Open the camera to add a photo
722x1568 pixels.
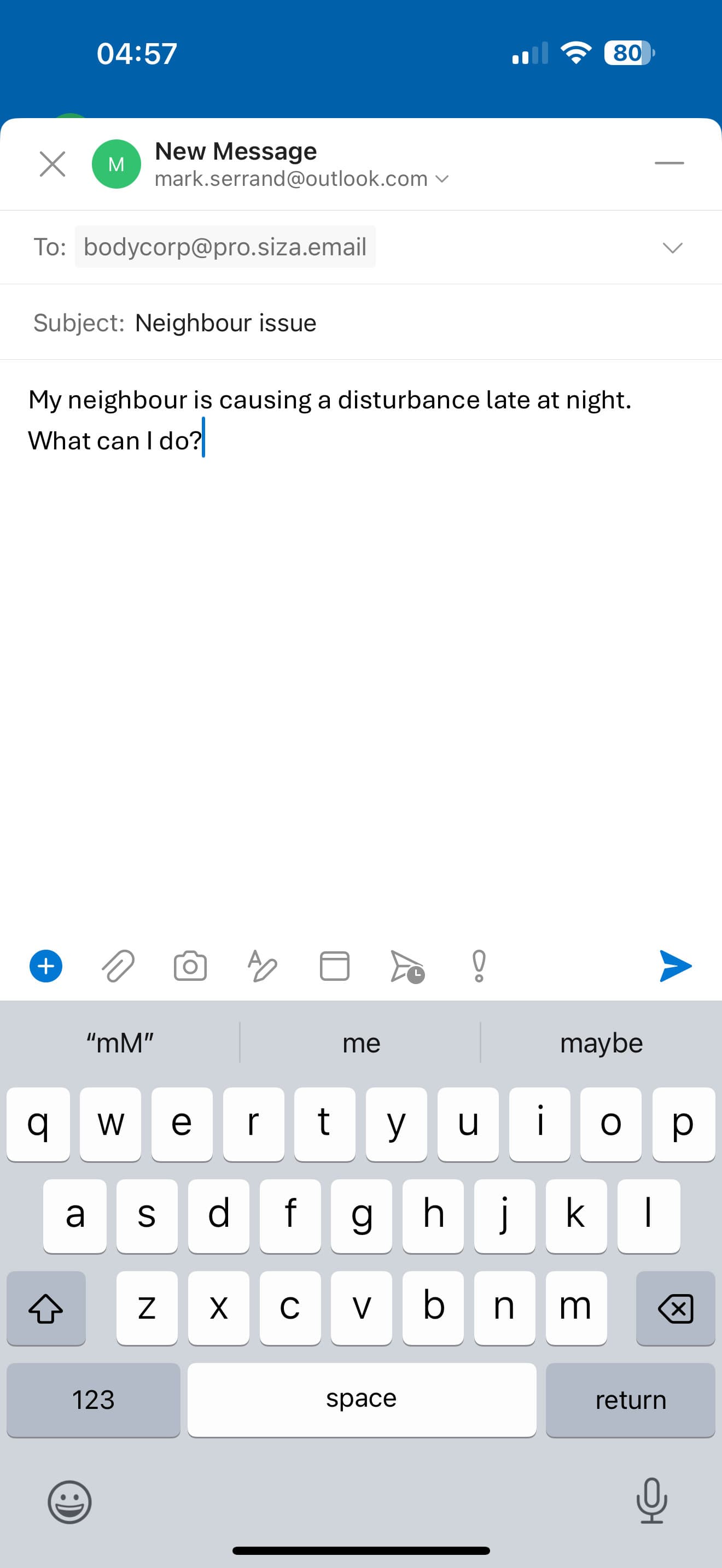pos(190,966)
